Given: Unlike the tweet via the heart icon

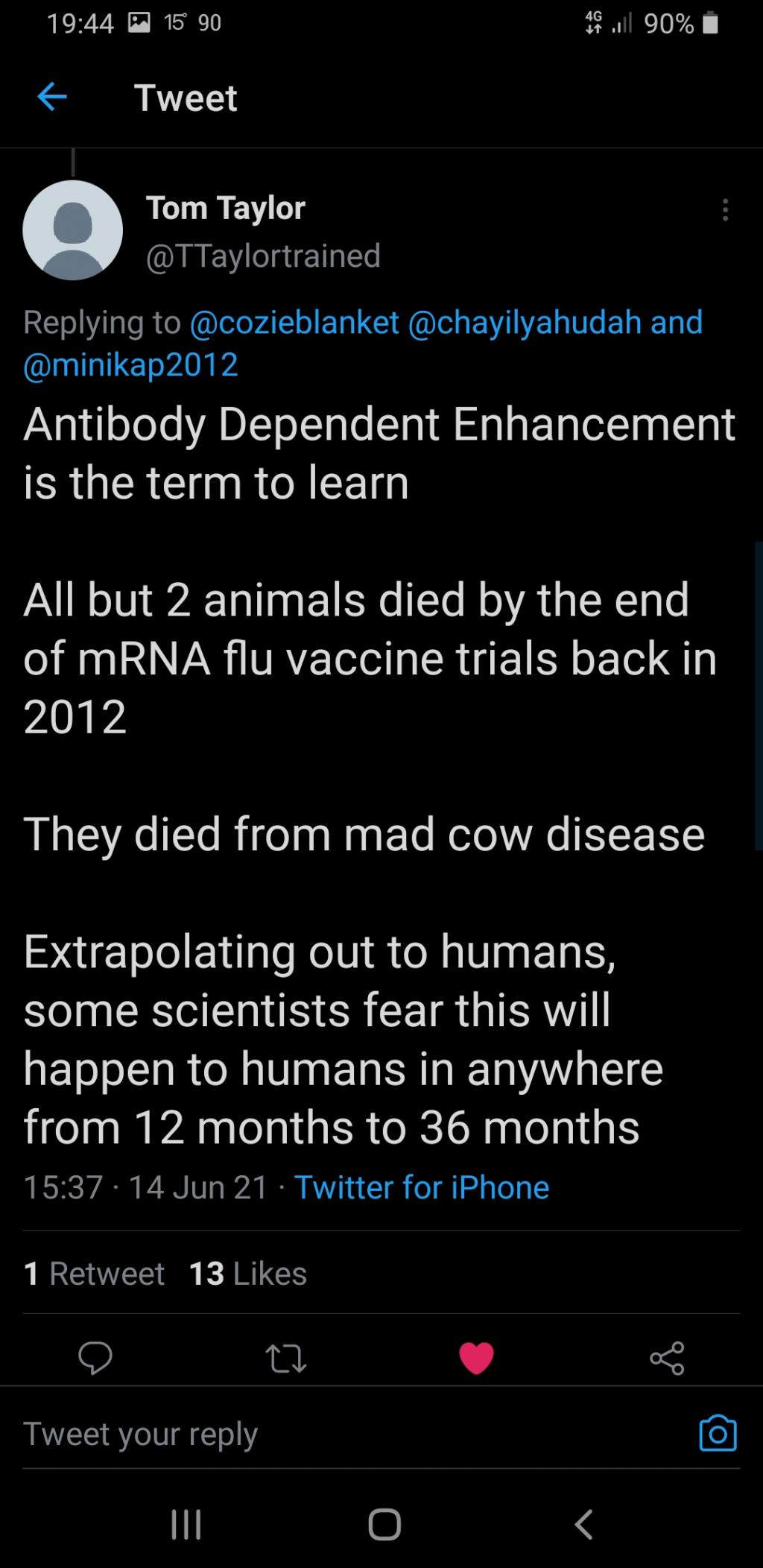Looking at the screenshot, I should coord(477,1358).
